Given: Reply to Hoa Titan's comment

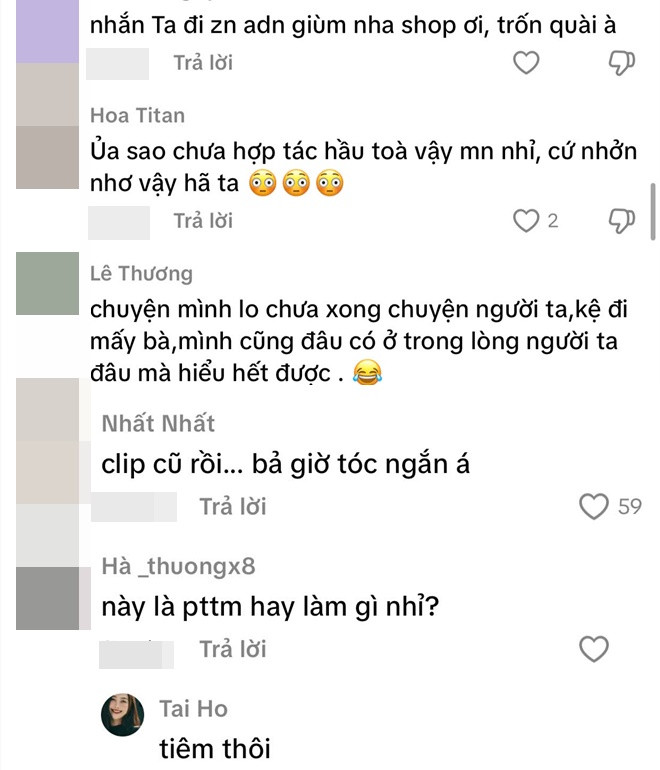Looking at the screenshot, I should 203,220.
